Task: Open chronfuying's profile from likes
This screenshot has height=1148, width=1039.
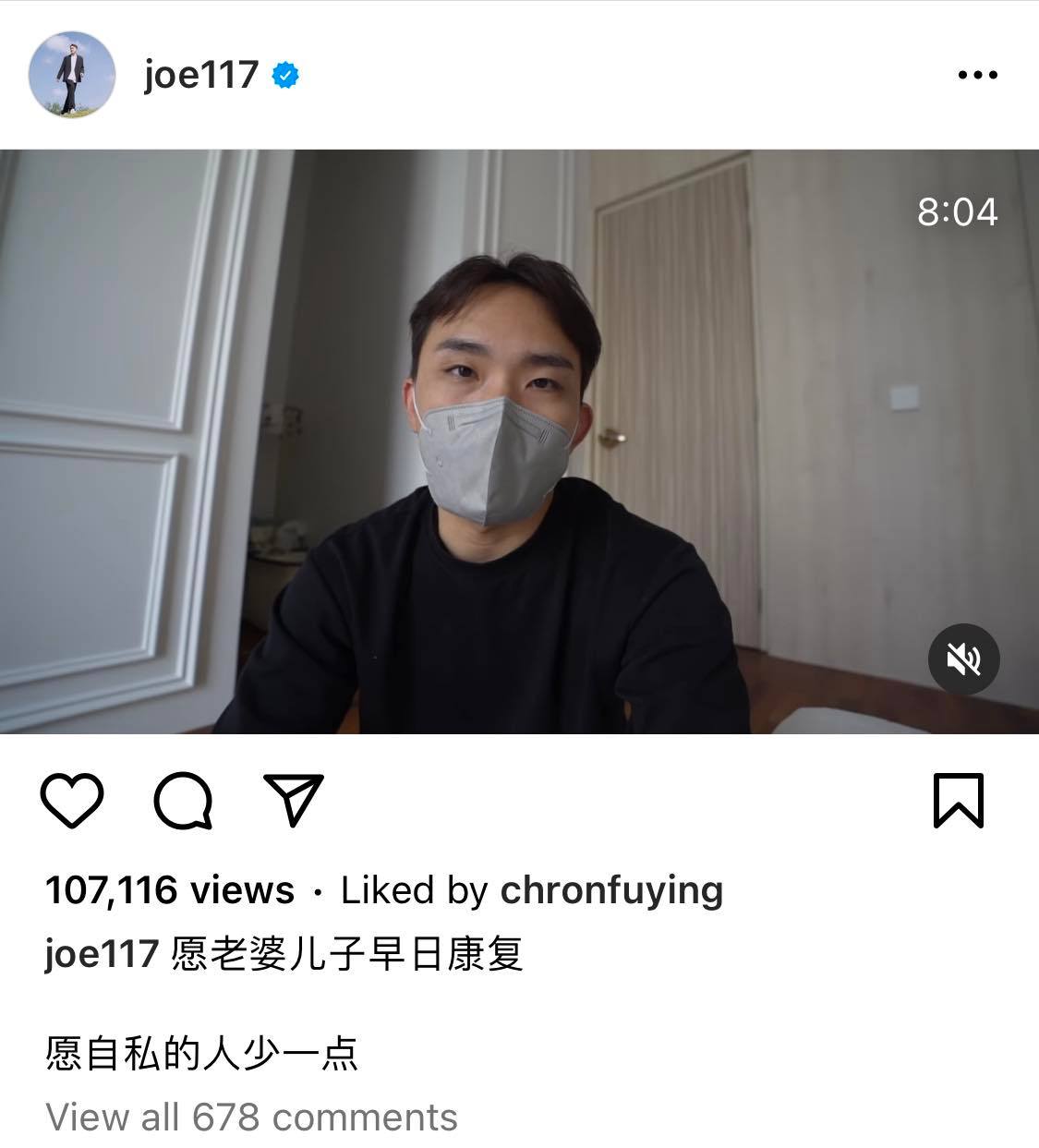Action: coord(611,890)
